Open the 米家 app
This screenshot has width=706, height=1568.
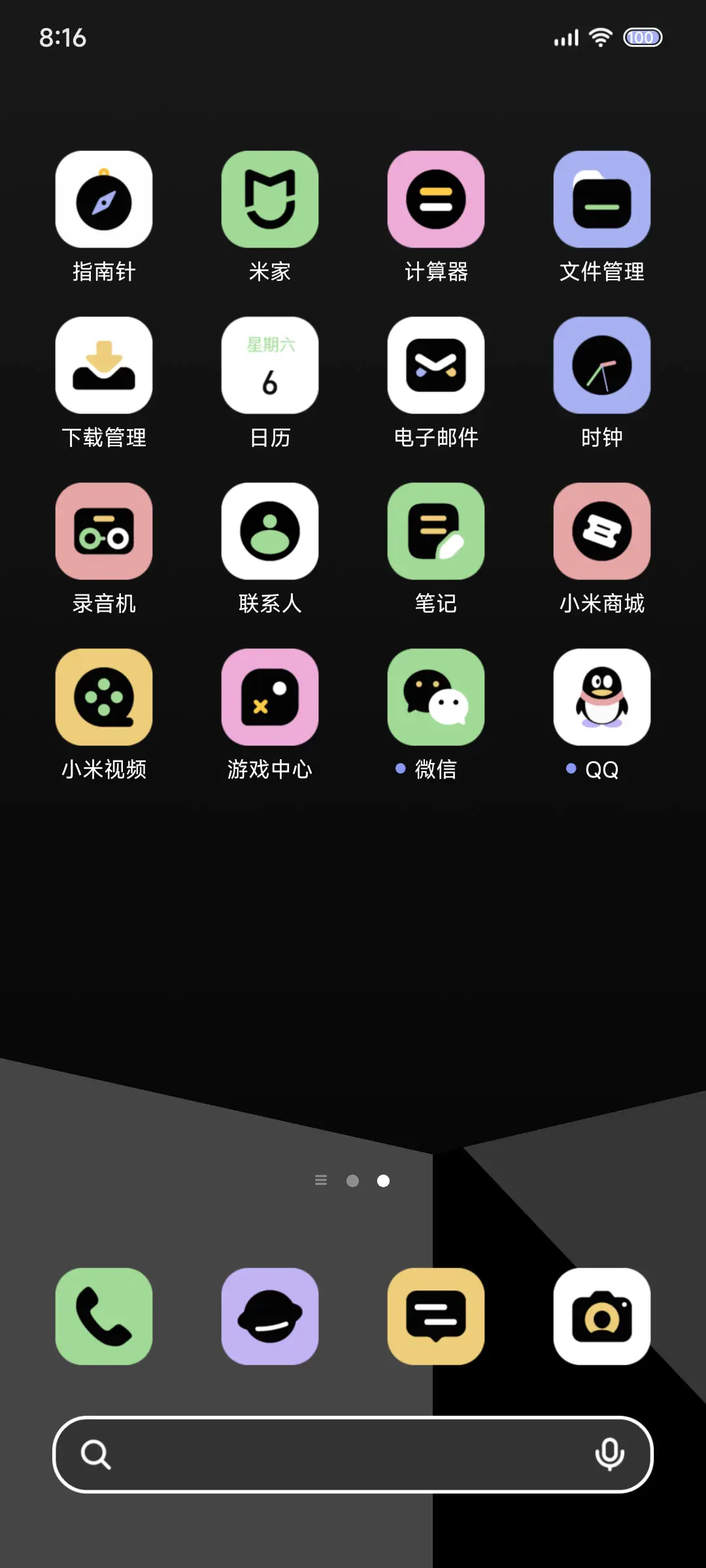tap(270, 199)
